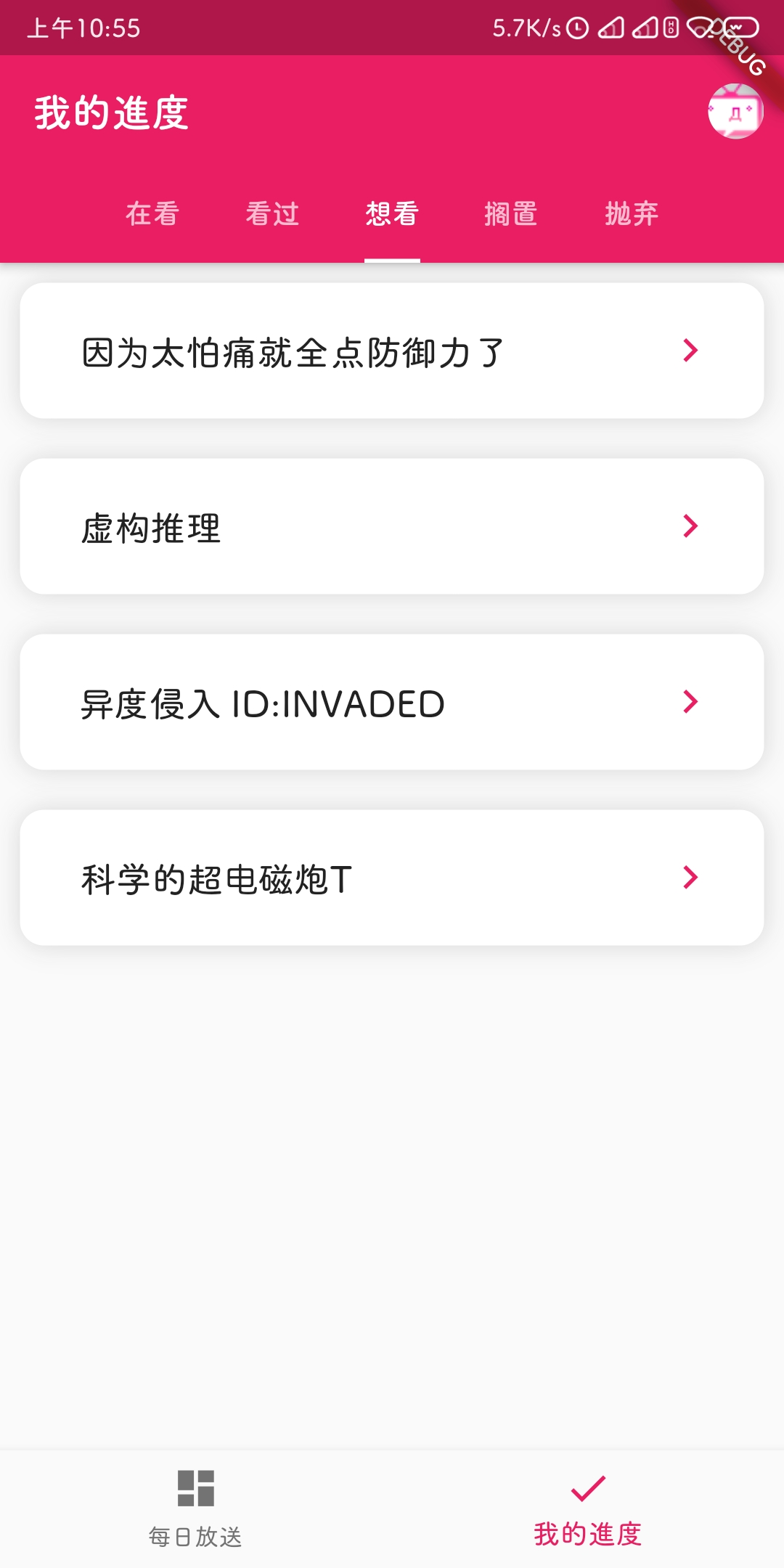Select the 想看 tab
Viewport: 784px width, 1568px height.
(x=392, y=214)
